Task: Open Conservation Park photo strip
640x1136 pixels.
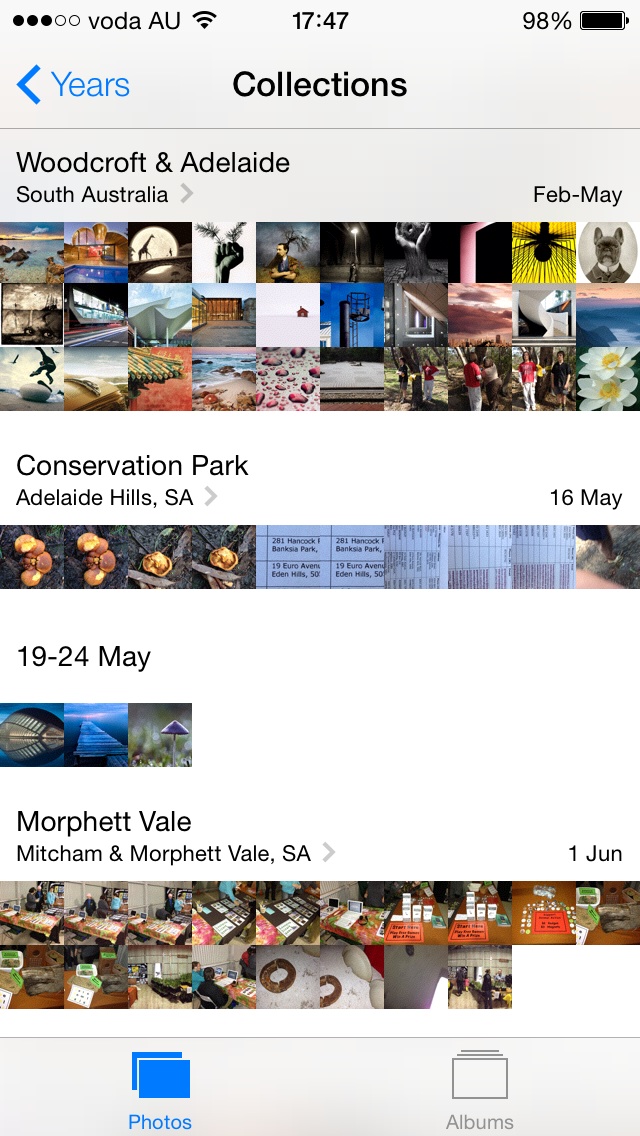Action: pos(320,556)
